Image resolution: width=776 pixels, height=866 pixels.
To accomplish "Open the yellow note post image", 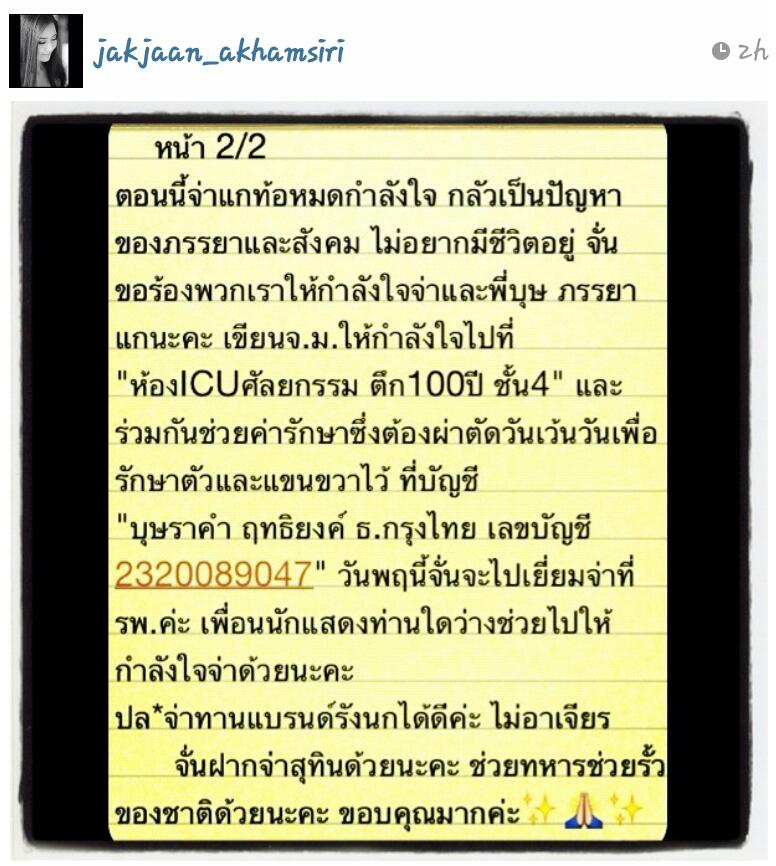I will (387, 480).
